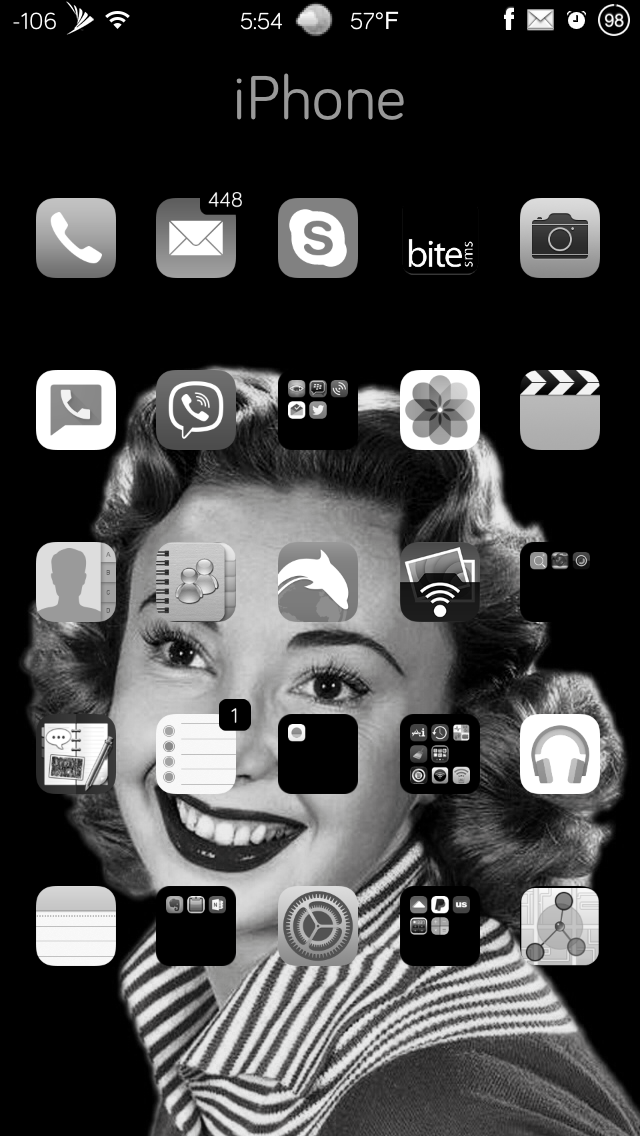Open the Photos app
This screenshot has height=1136, width=640.
coord(440,410)
